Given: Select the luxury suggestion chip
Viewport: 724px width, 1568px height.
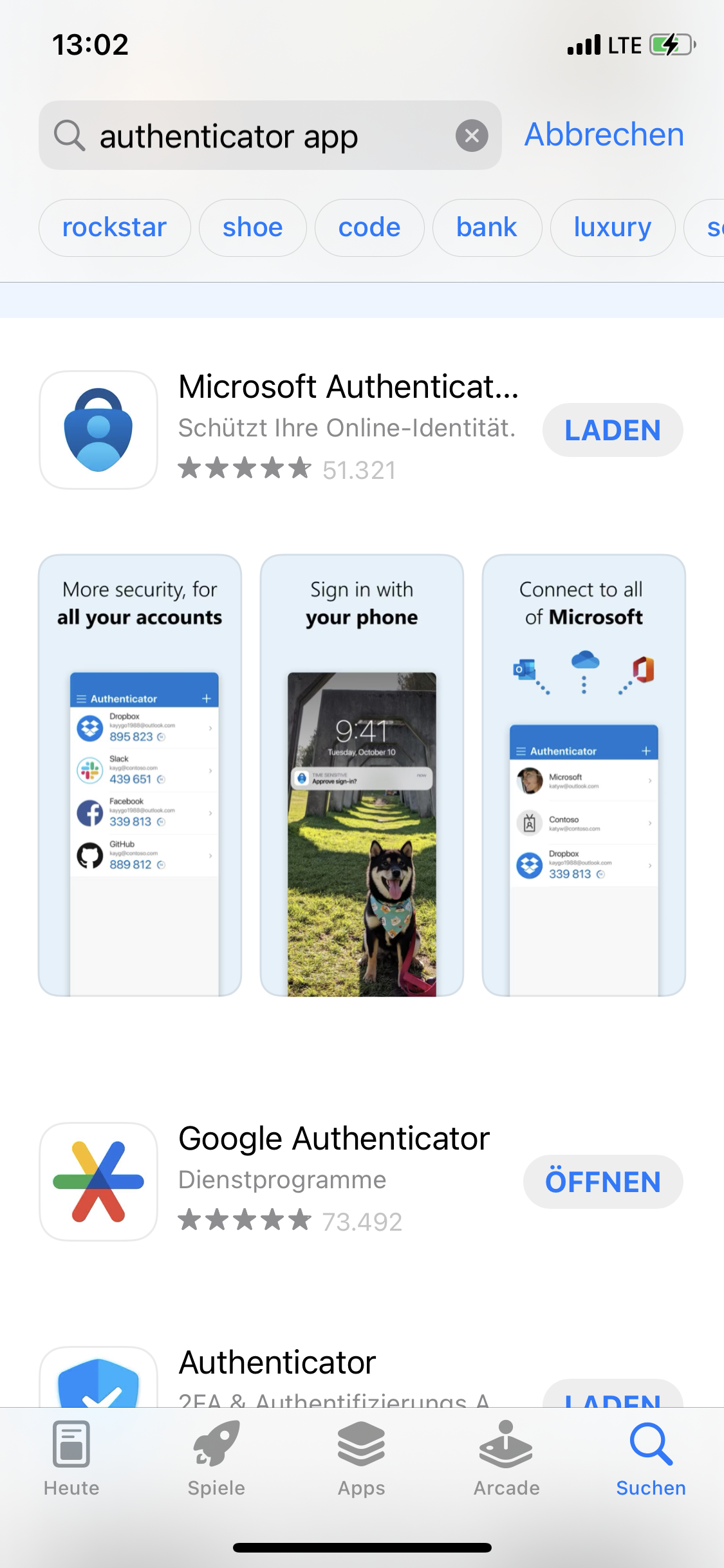Looking at the screenshot, I should (612, 228).
